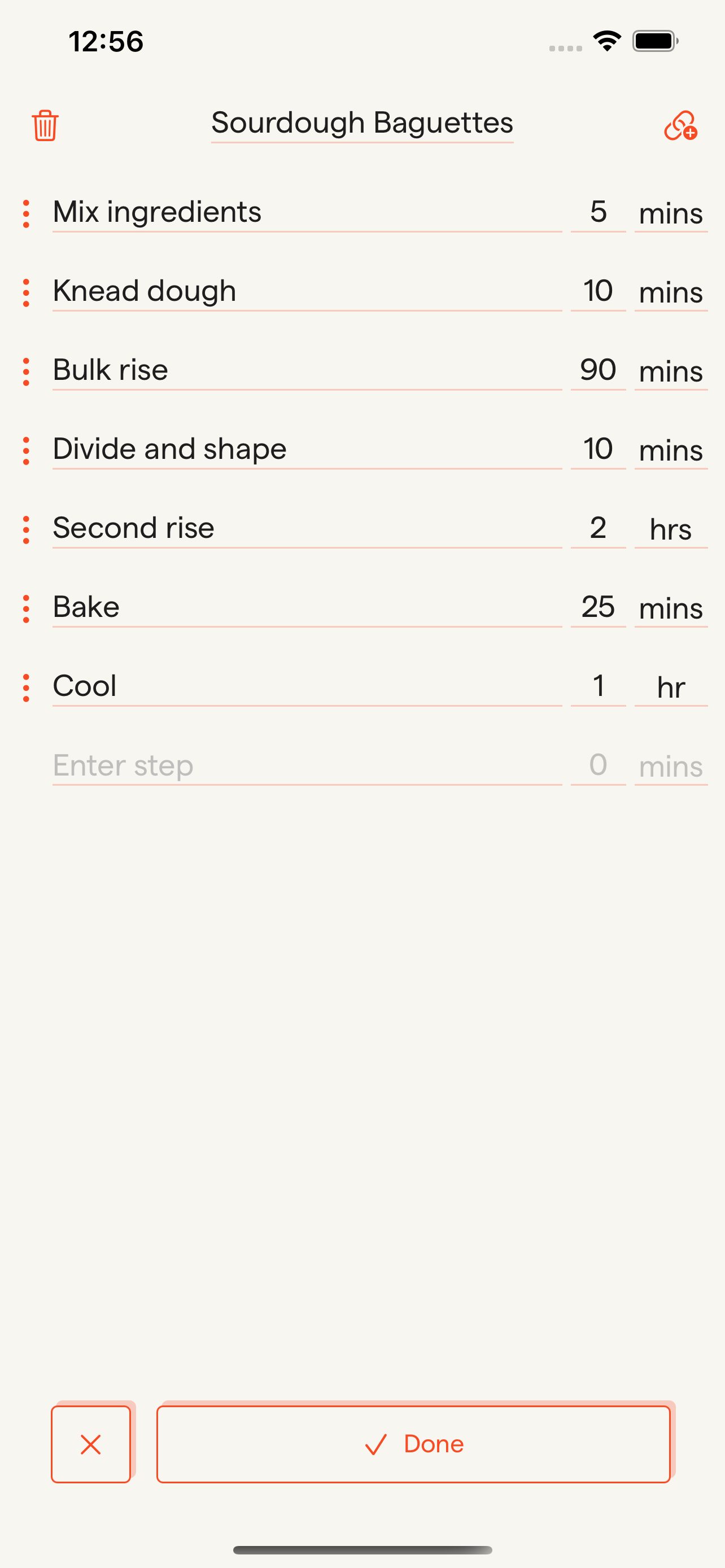Tap the handle beside Divide and shape
725x1568 pixels.
tap(26, 450)
